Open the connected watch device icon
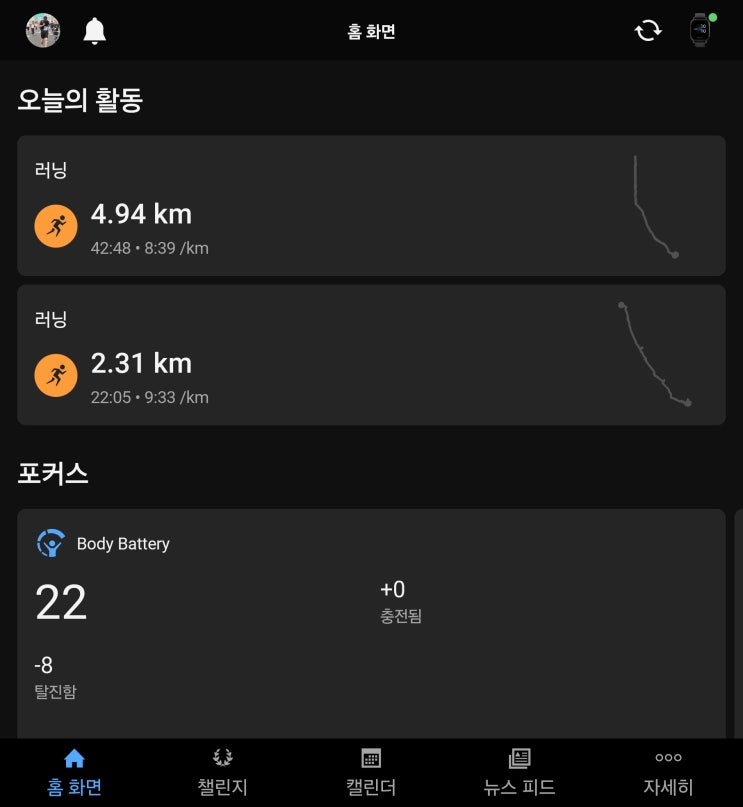Screen dimensions: 743x807 click(701, 30)
